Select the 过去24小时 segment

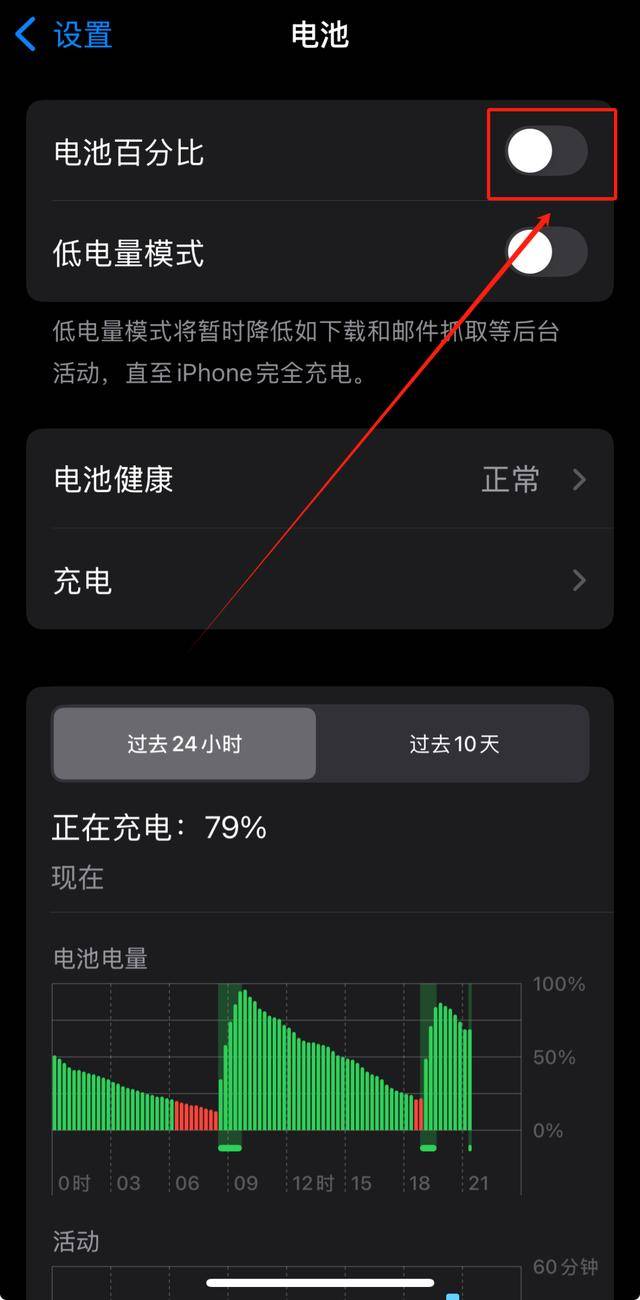click(x=184, y=744)
